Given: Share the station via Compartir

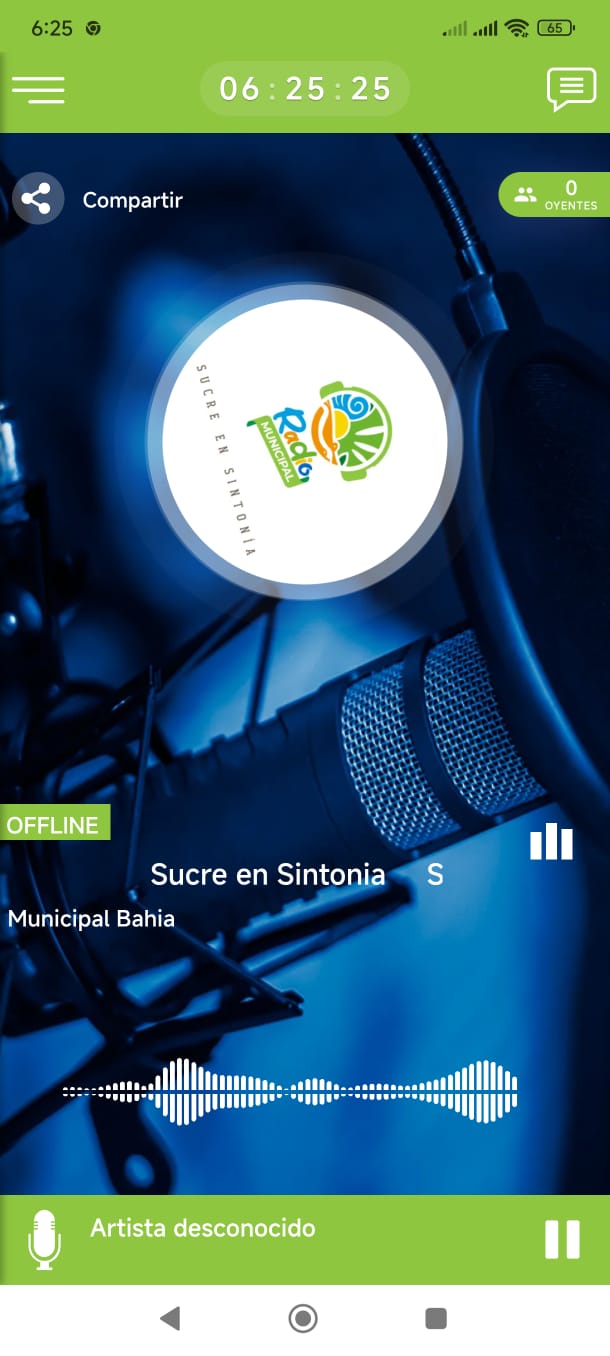Looking at the screenshot, I should [x=38, y=199].
